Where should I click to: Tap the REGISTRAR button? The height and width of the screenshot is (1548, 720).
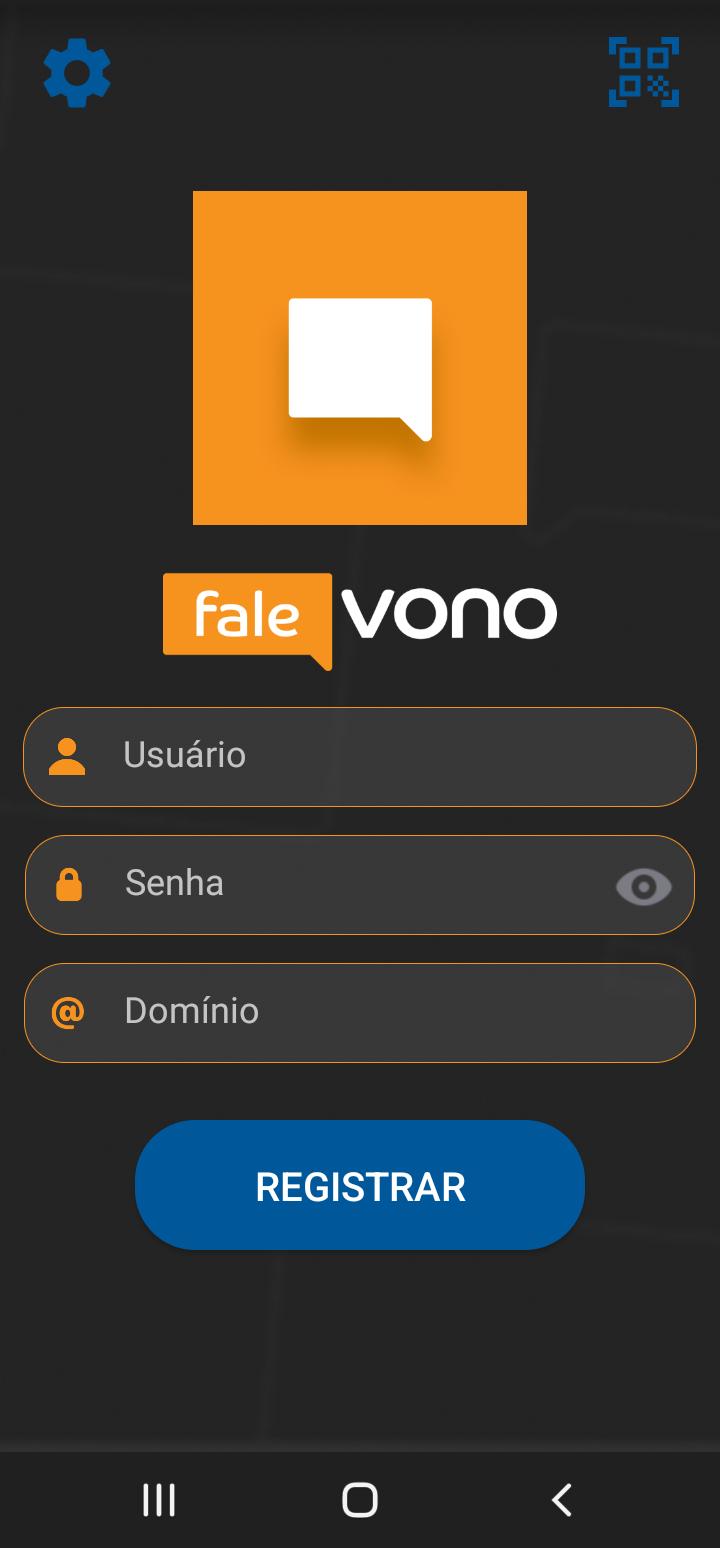pyautogui.click(x=360, y=1185)
